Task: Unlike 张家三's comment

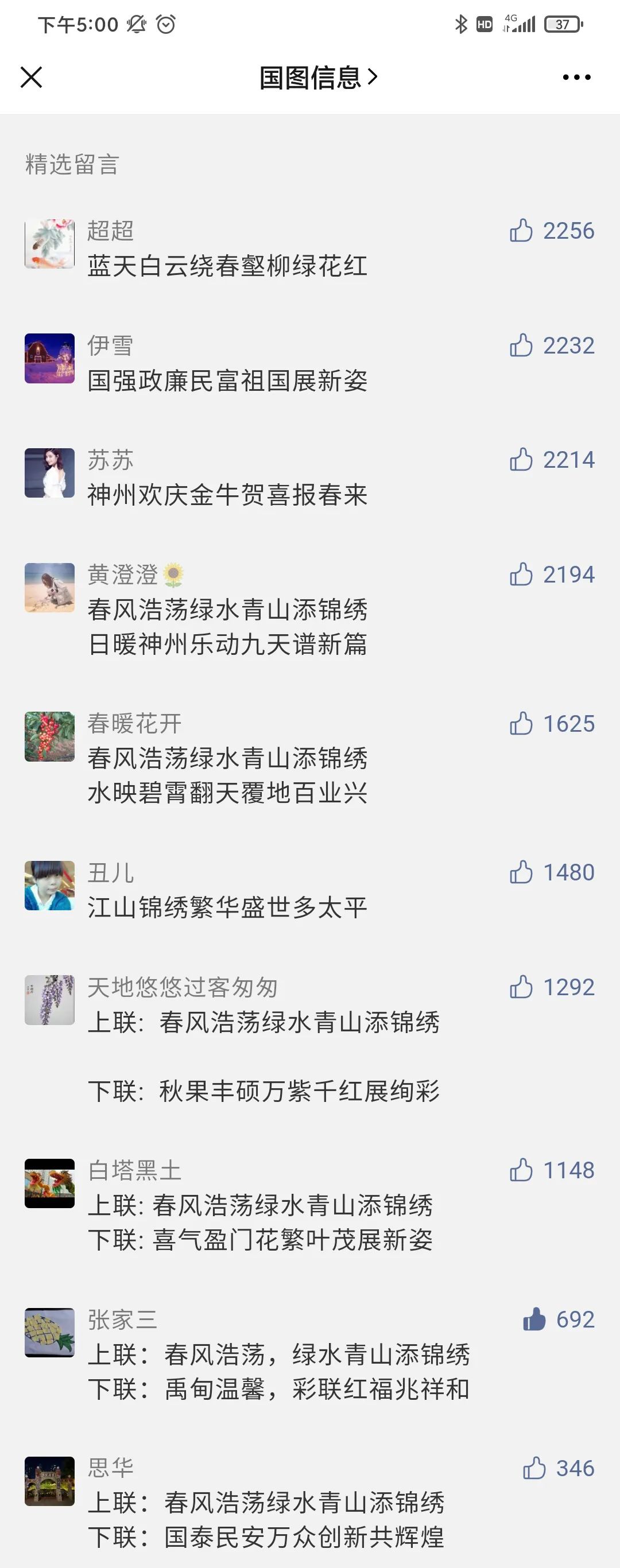Action: click(534, 1319)
